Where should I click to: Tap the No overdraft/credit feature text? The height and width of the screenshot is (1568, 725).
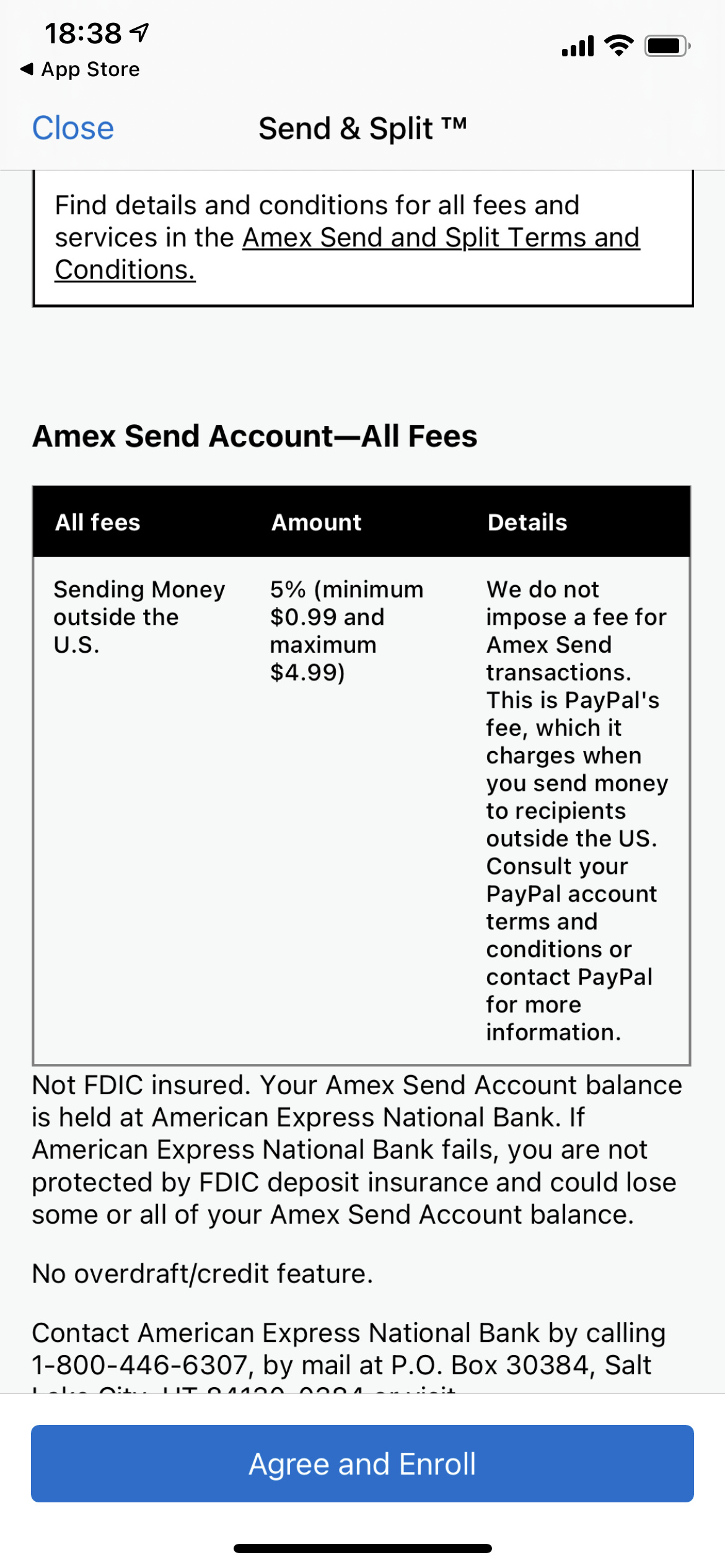point(201,1273)
